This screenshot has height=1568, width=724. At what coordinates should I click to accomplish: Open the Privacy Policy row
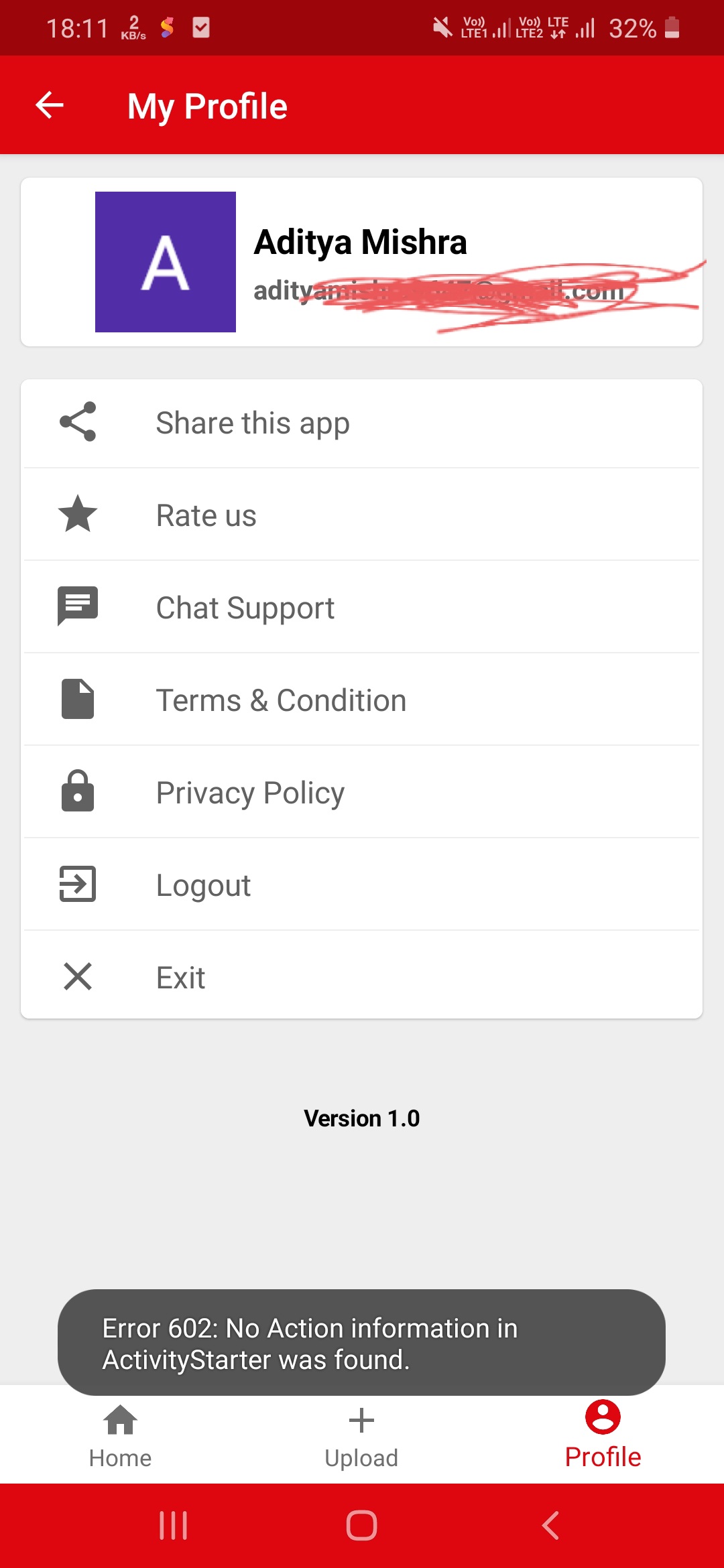point(362,793)
